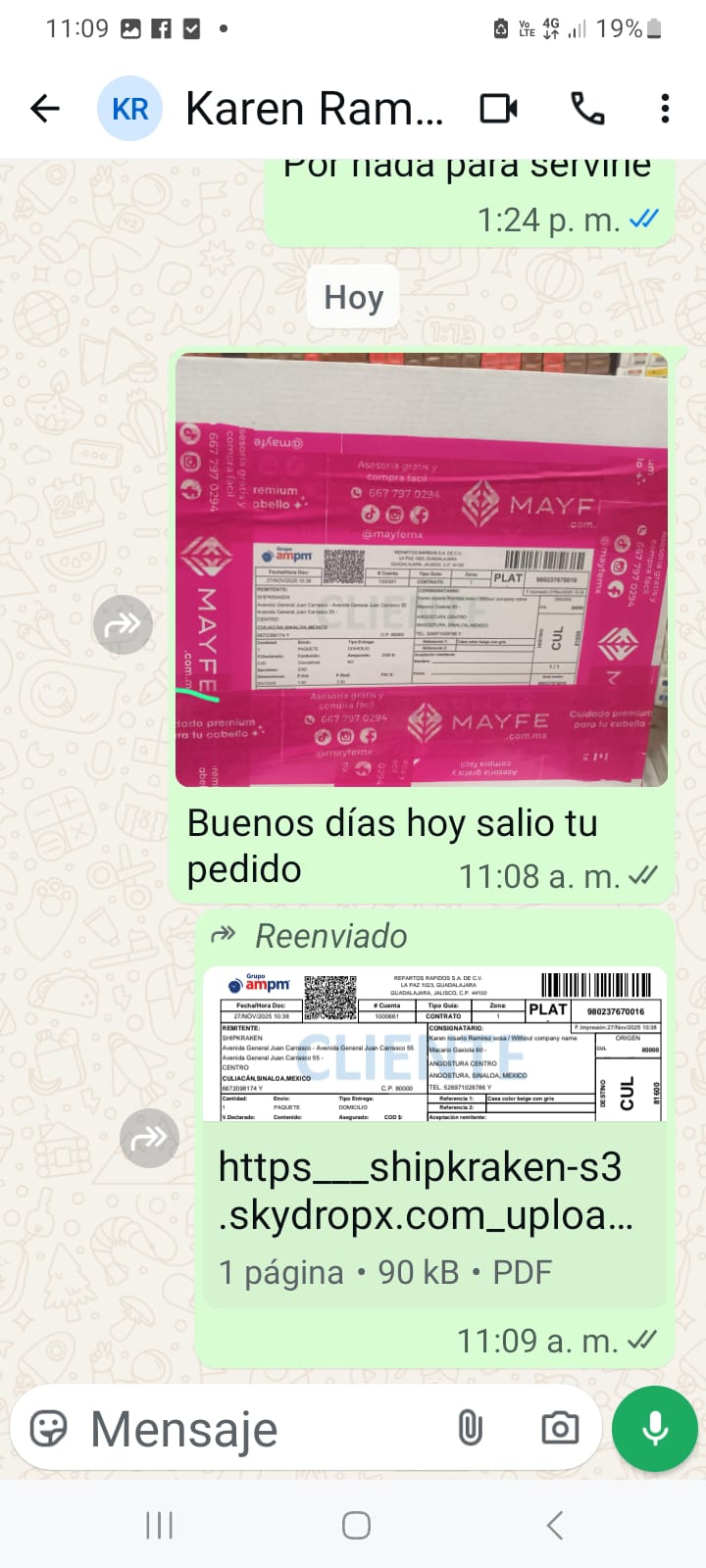The height and width of the screenshot is (1568, 706).
Task: Attach a file with the paperclip
Action: coord(471,1428)
